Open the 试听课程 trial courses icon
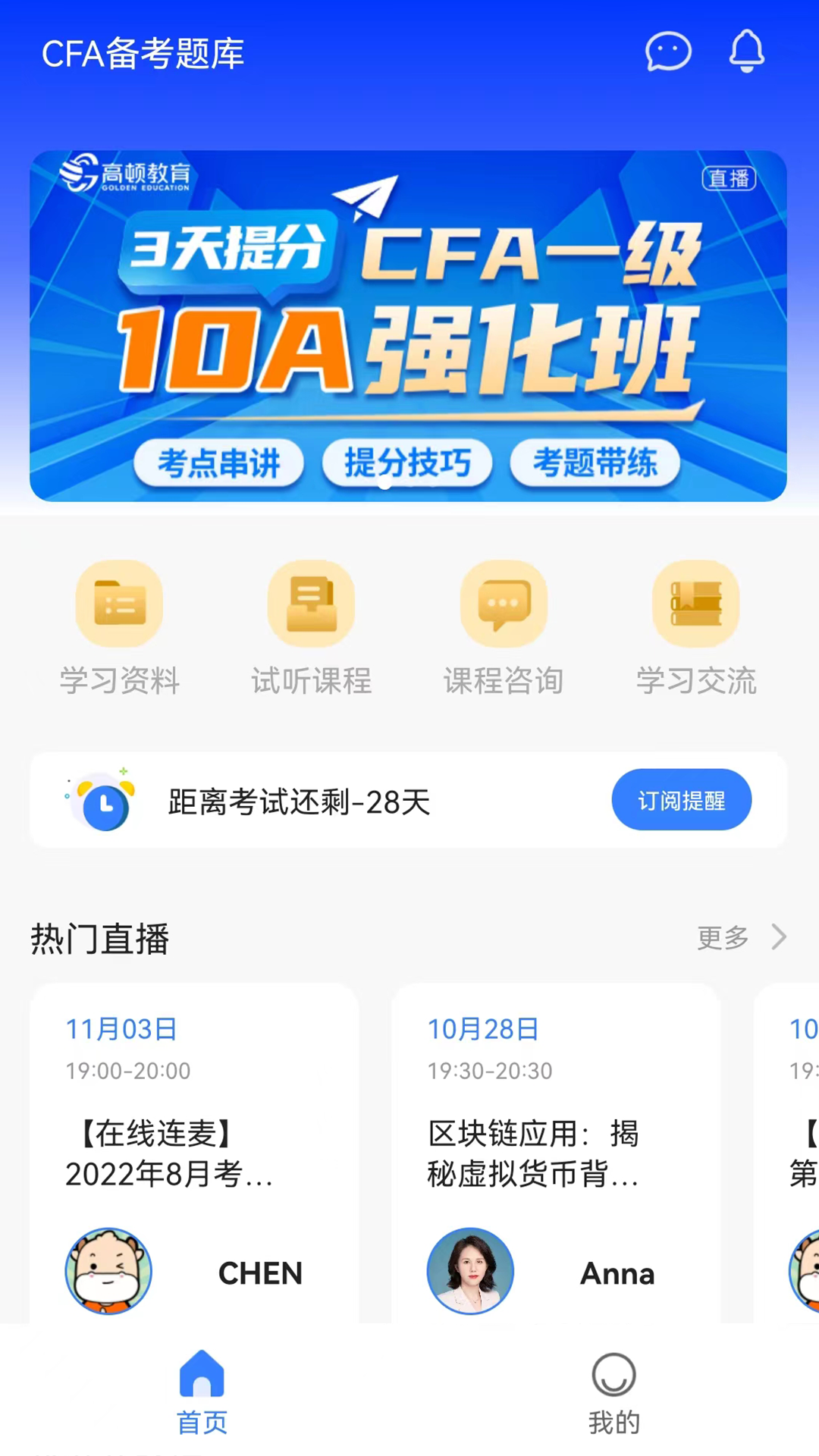Image resolution: width=819 pixels, height=1456 pixels. (x=312, y=603)
